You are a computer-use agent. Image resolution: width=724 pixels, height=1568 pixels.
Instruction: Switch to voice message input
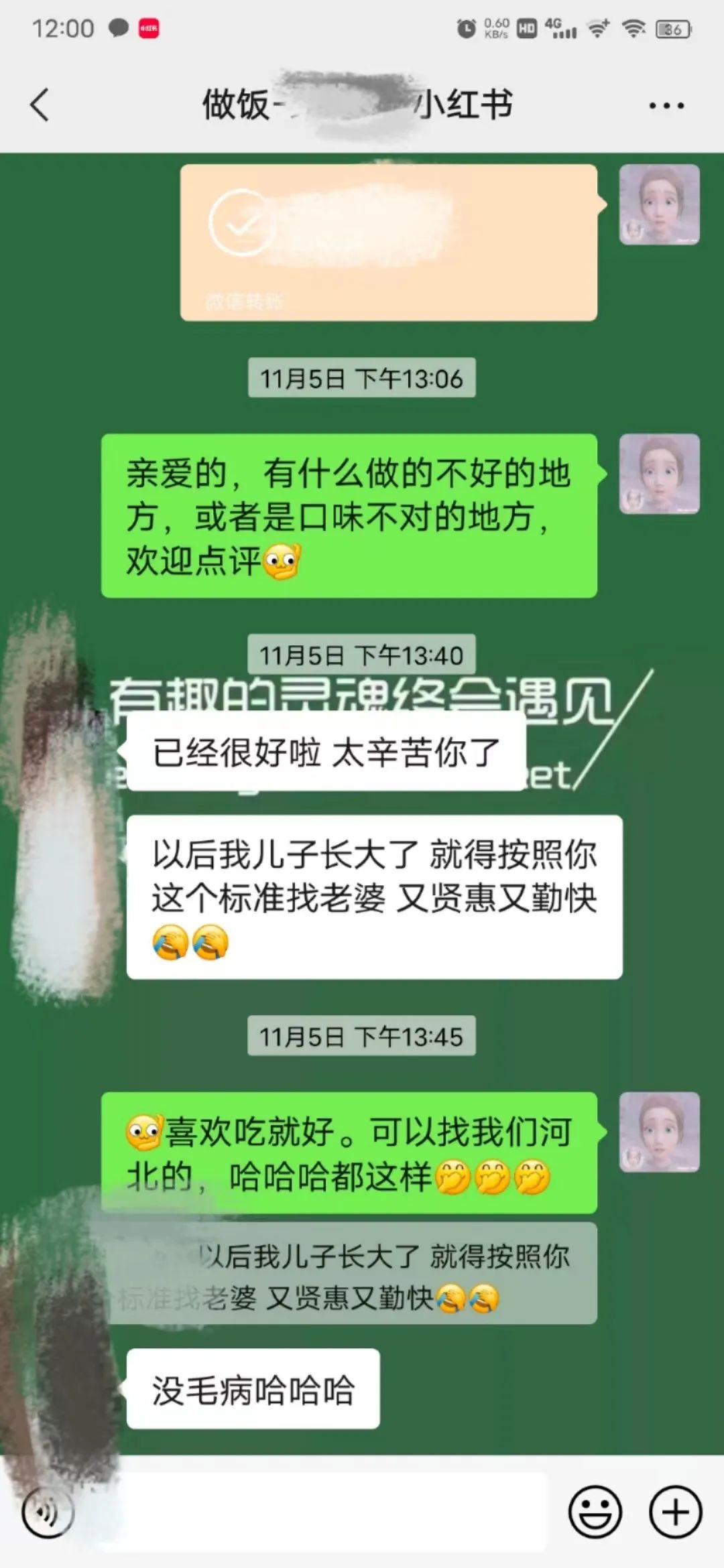[x=47, y=1512]
